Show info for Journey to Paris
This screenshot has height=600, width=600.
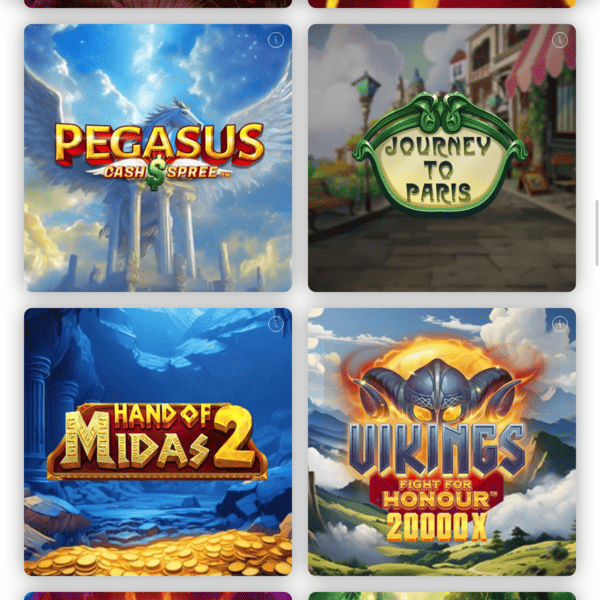[560, 40]
